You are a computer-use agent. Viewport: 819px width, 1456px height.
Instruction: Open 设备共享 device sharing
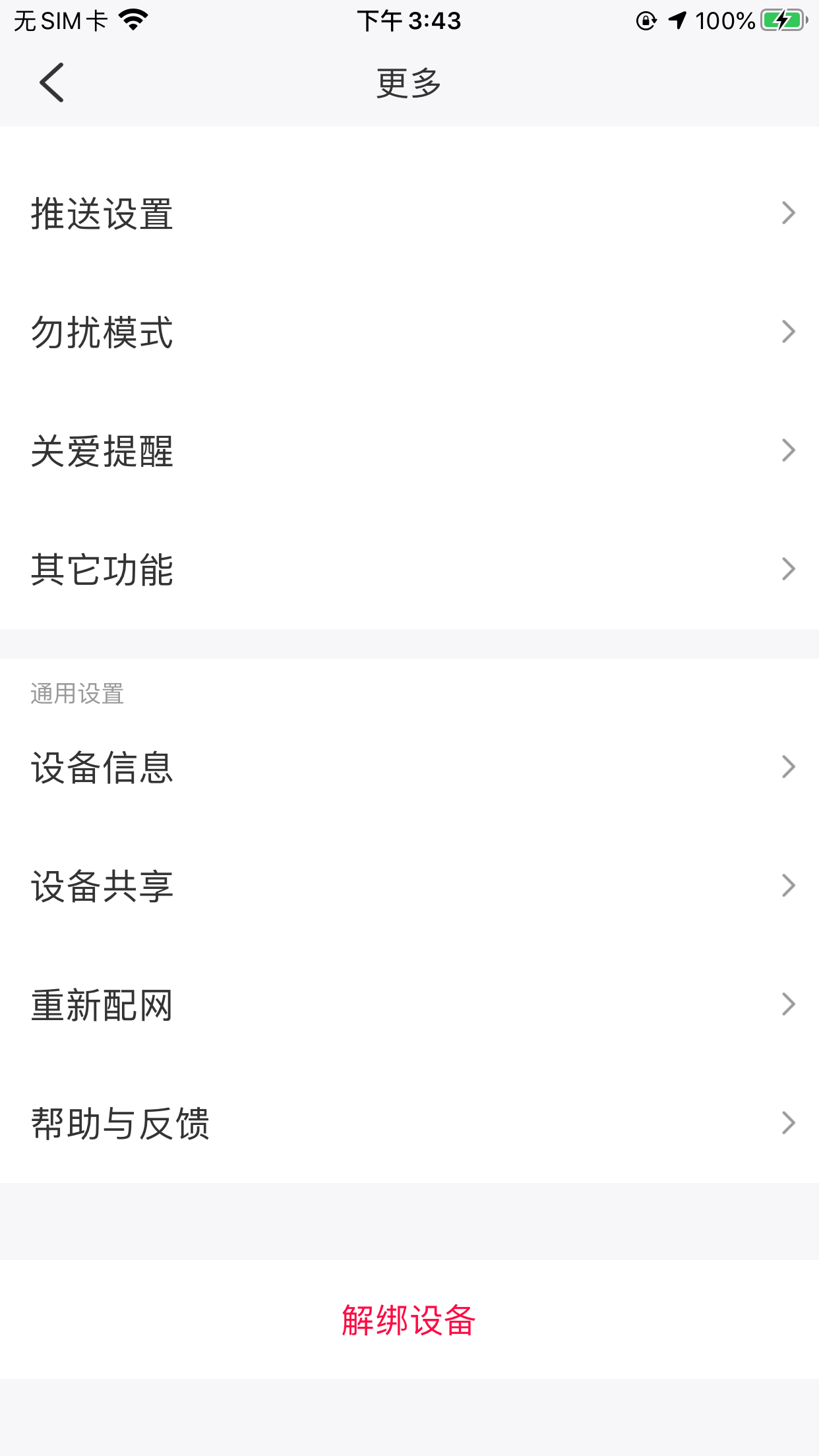point(409,886)
